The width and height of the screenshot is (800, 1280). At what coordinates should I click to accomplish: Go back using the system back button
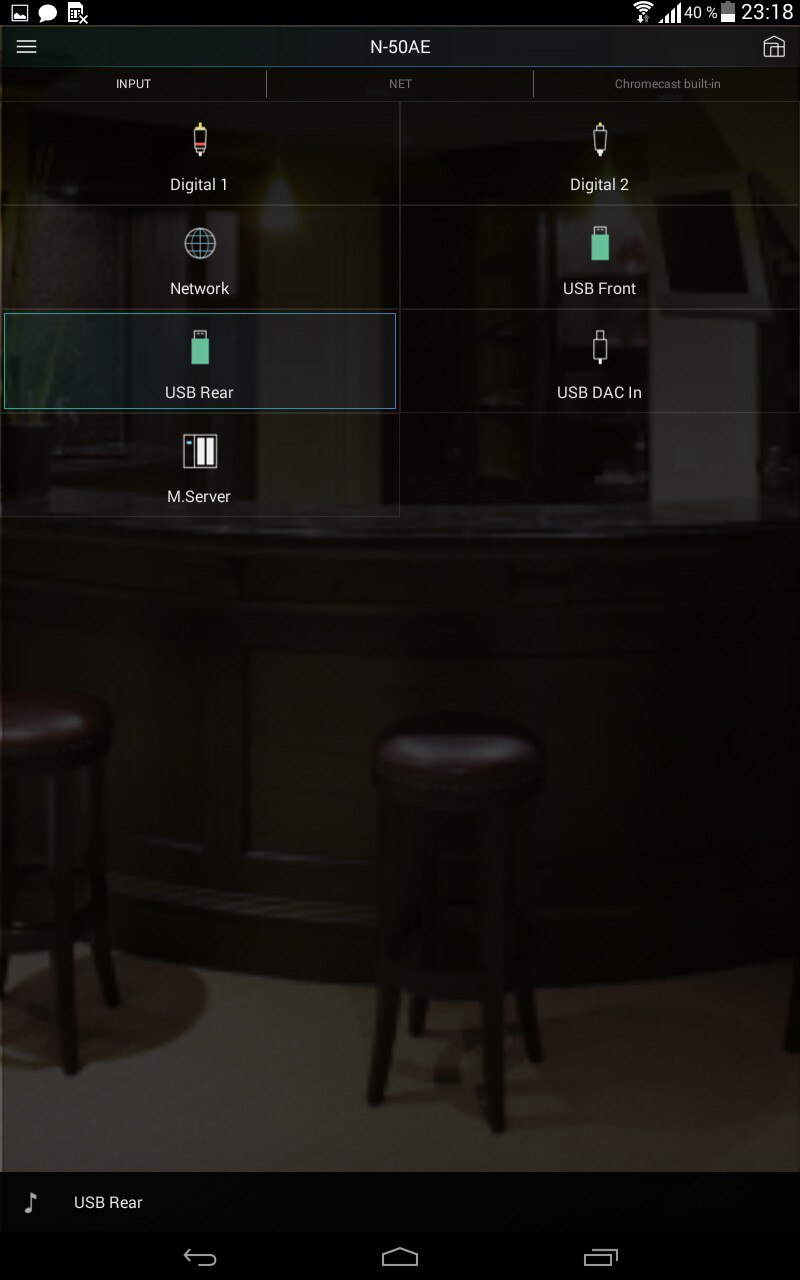click(200, 1257)
